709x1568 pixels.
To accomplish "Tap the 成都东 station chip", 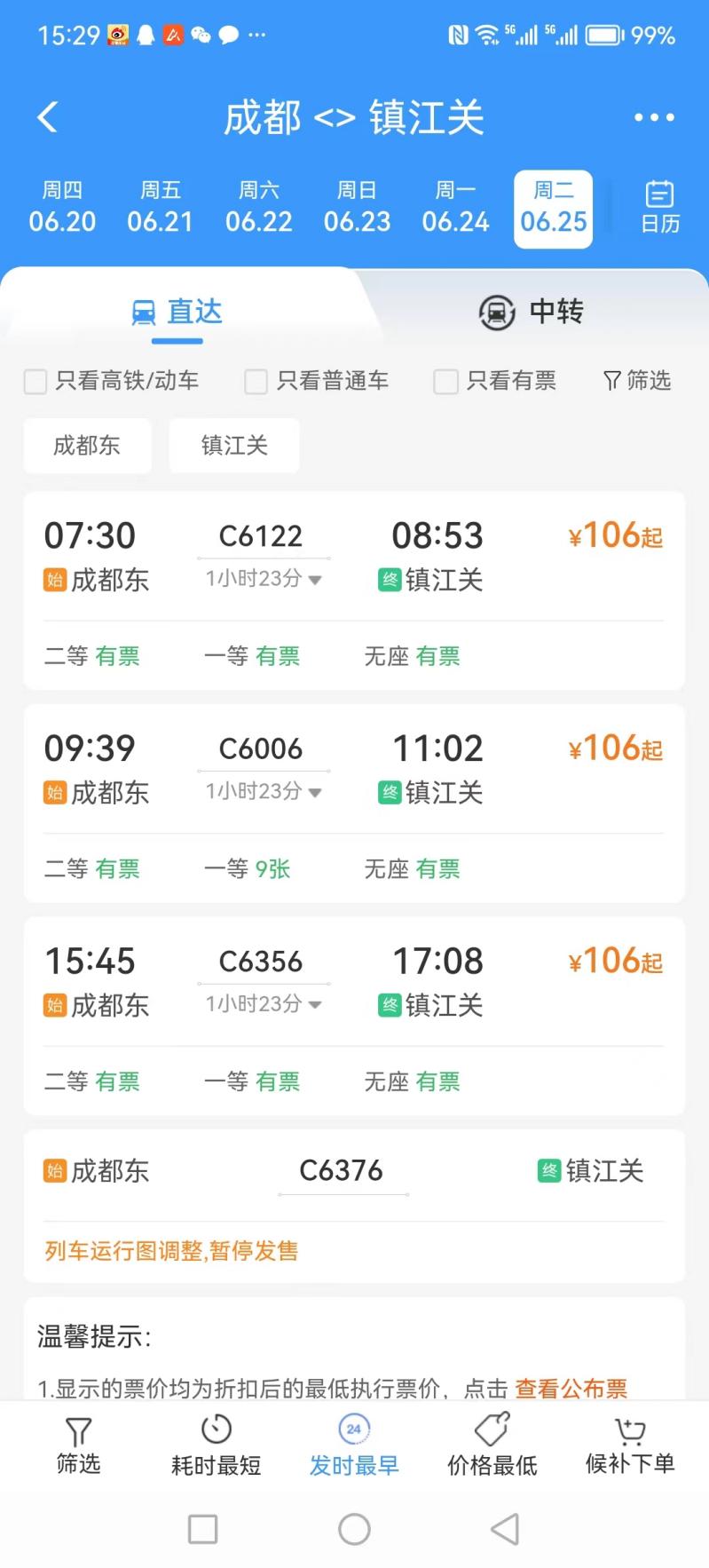I will coord(87,445).
